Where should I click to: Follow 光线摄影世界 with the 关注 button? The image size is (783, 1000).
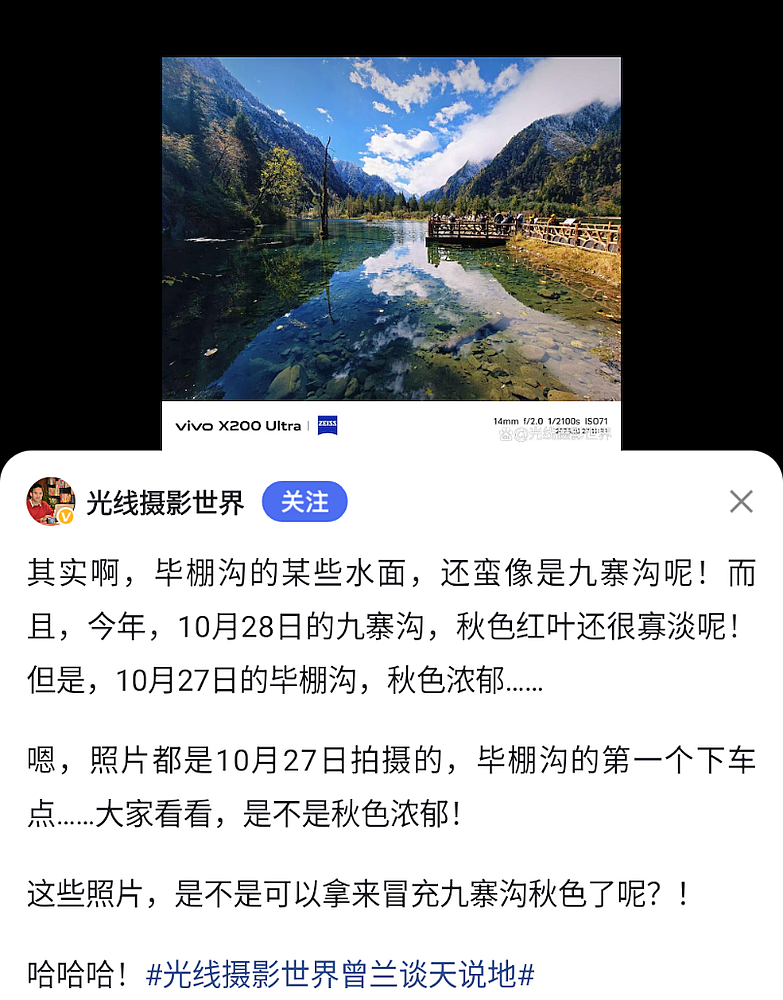click(x=304, y=501)
